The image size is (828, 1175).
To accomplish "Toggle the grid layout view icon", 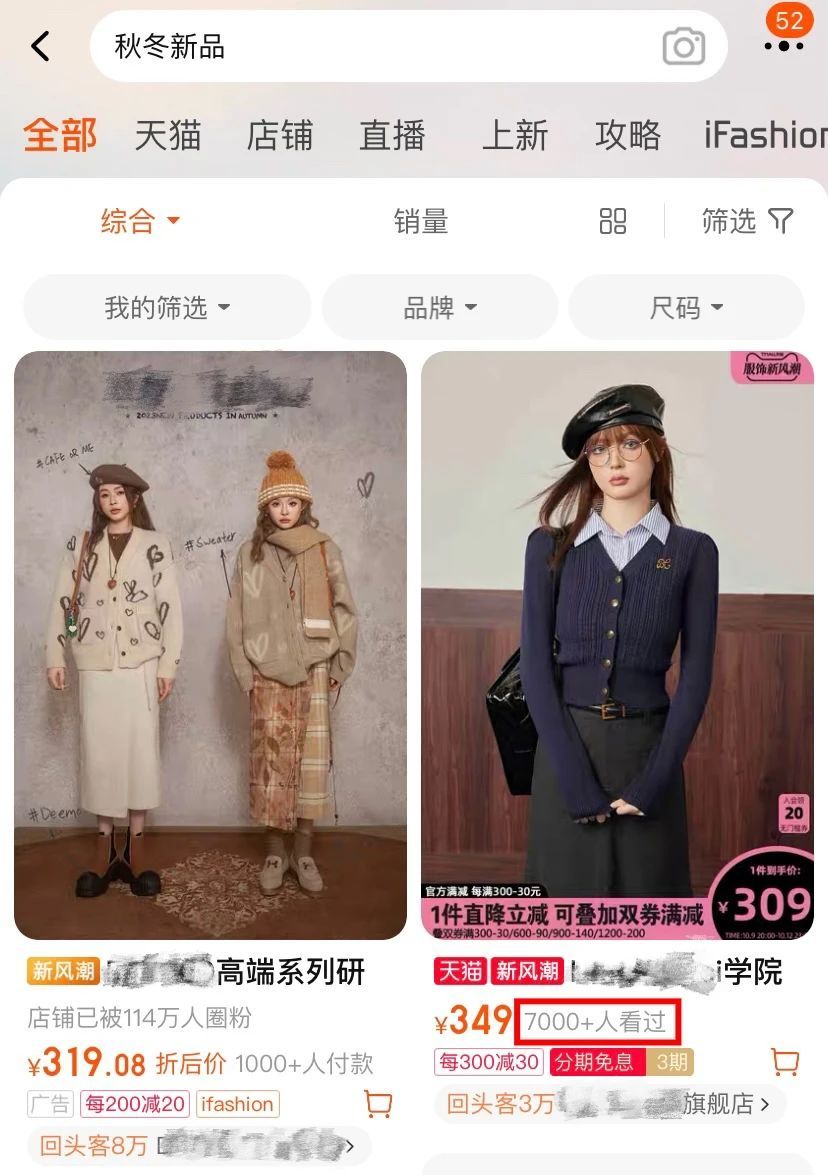I will pyautogui.click(x=613, y=221).
